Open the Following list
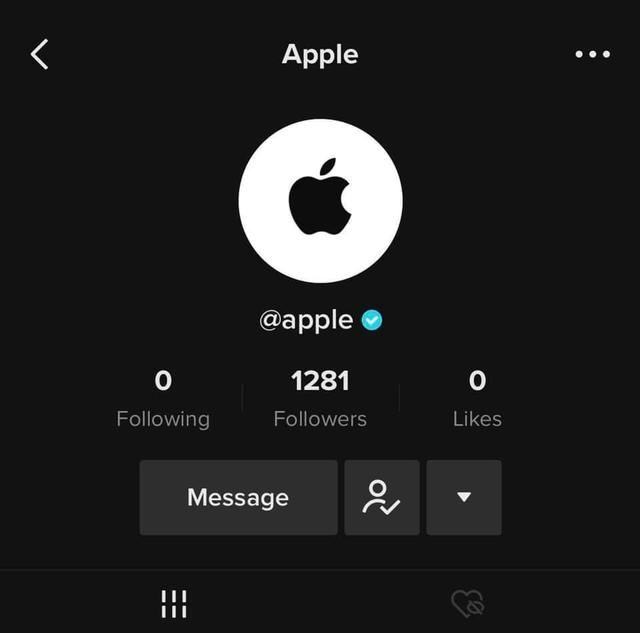Screen dimensions: 640x633 pos(163,398)
